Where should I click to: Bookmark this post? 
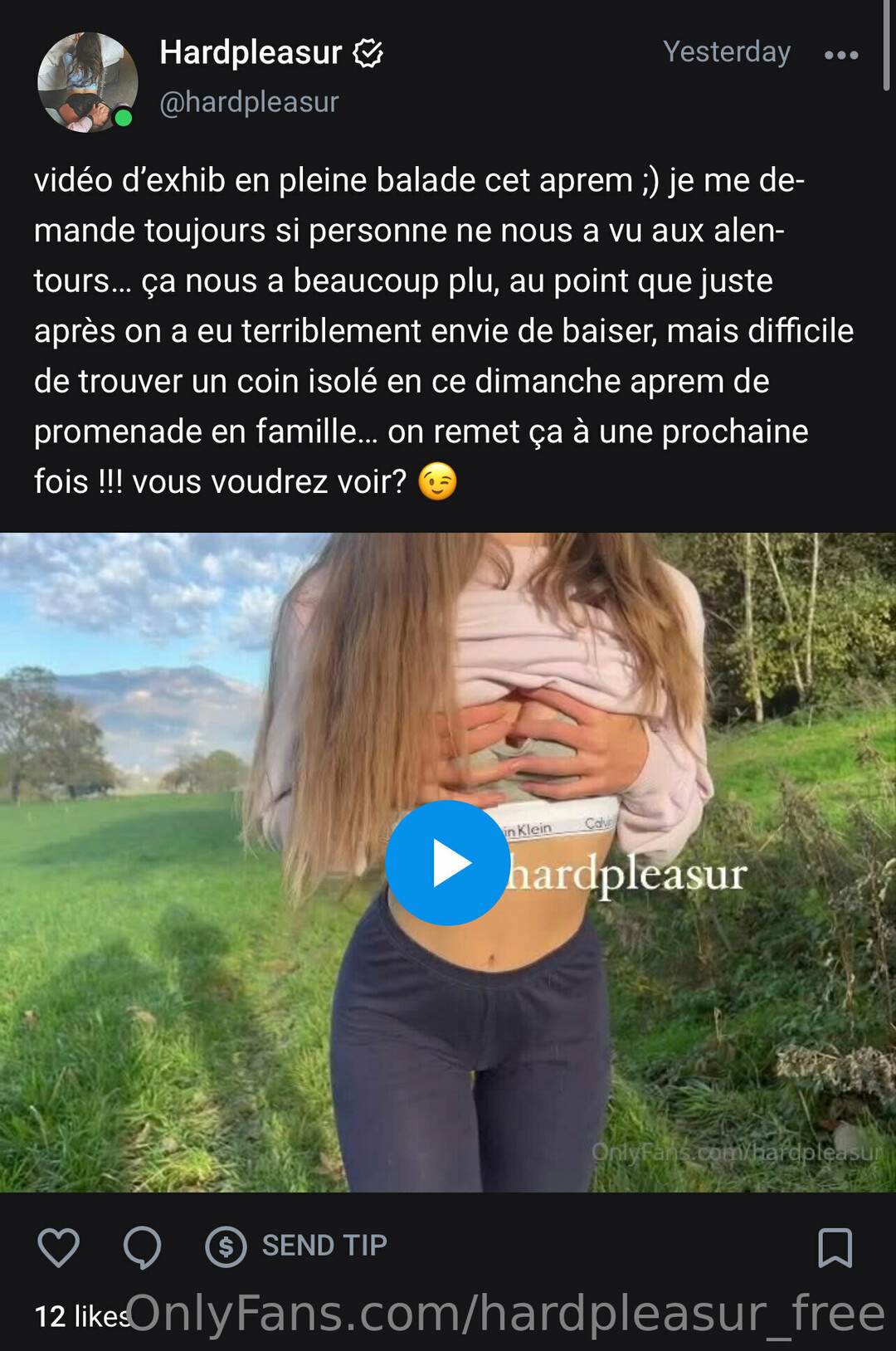(x=835, y=1247)
